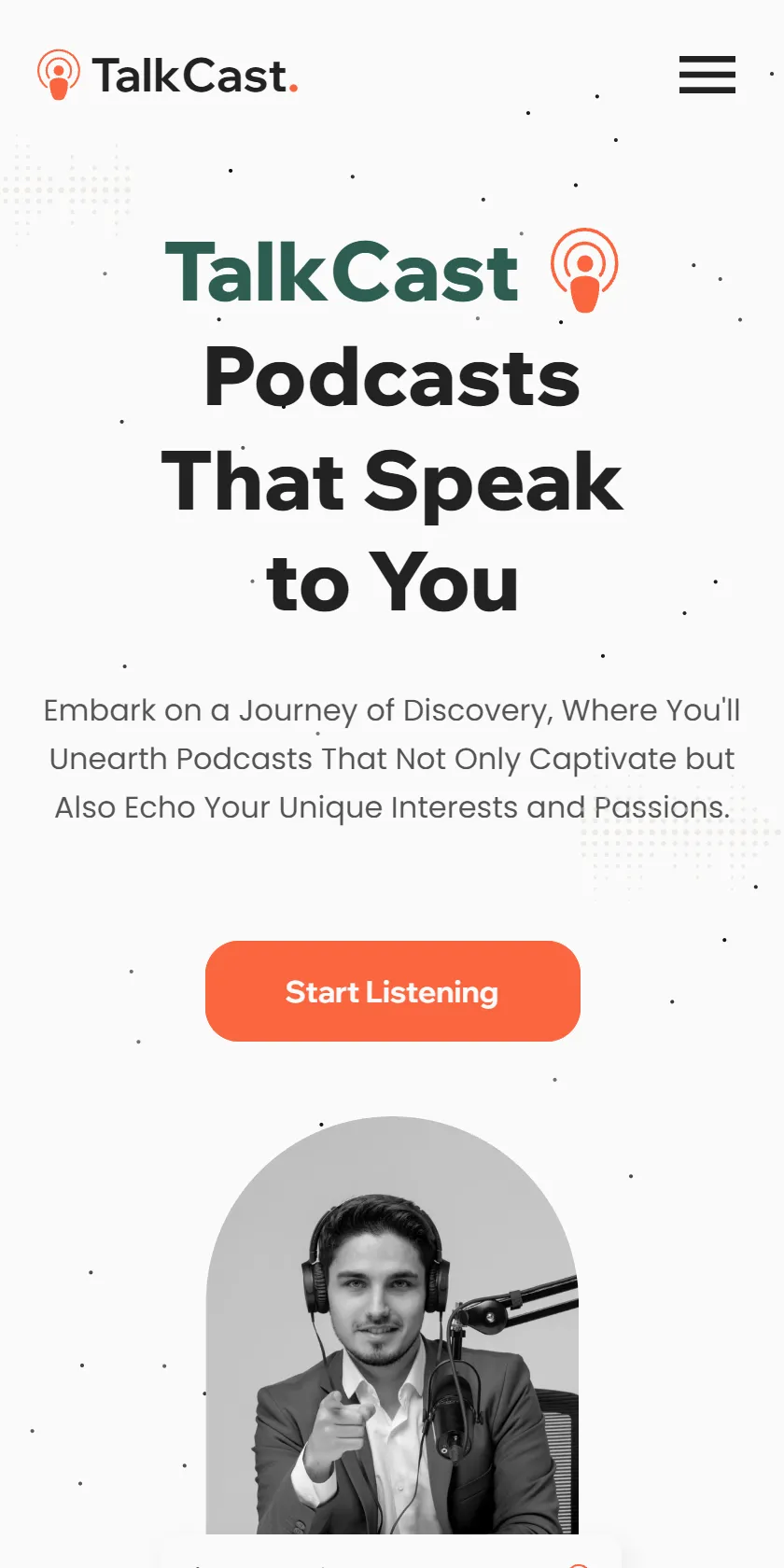784x1568 pixels.
Task: Go to homepage via TalkCast header logo
Action: point(168,76)
